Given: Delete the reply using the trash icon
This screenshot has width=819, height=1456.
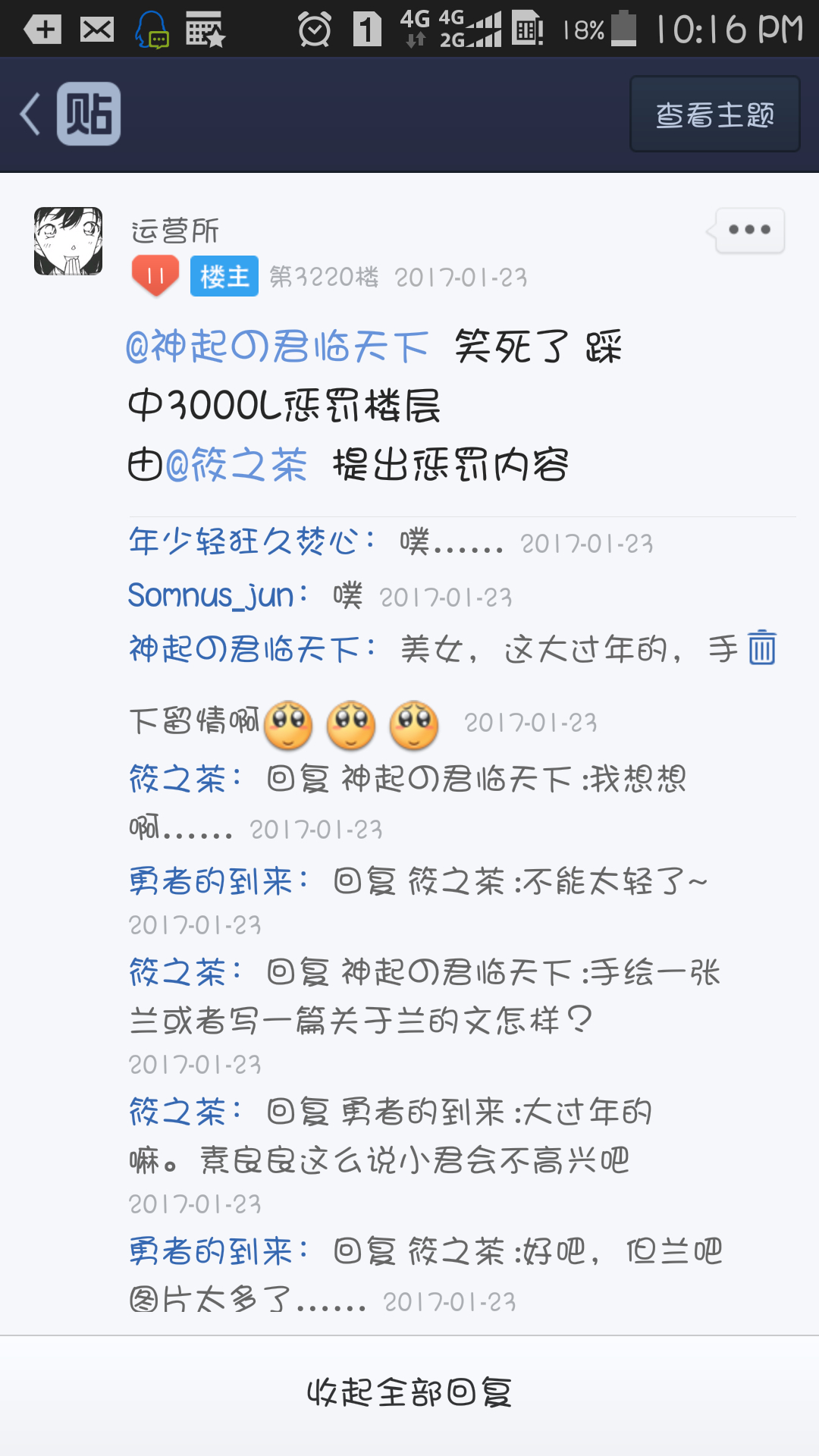Looking at the screenshot, I should coord(761,648).
